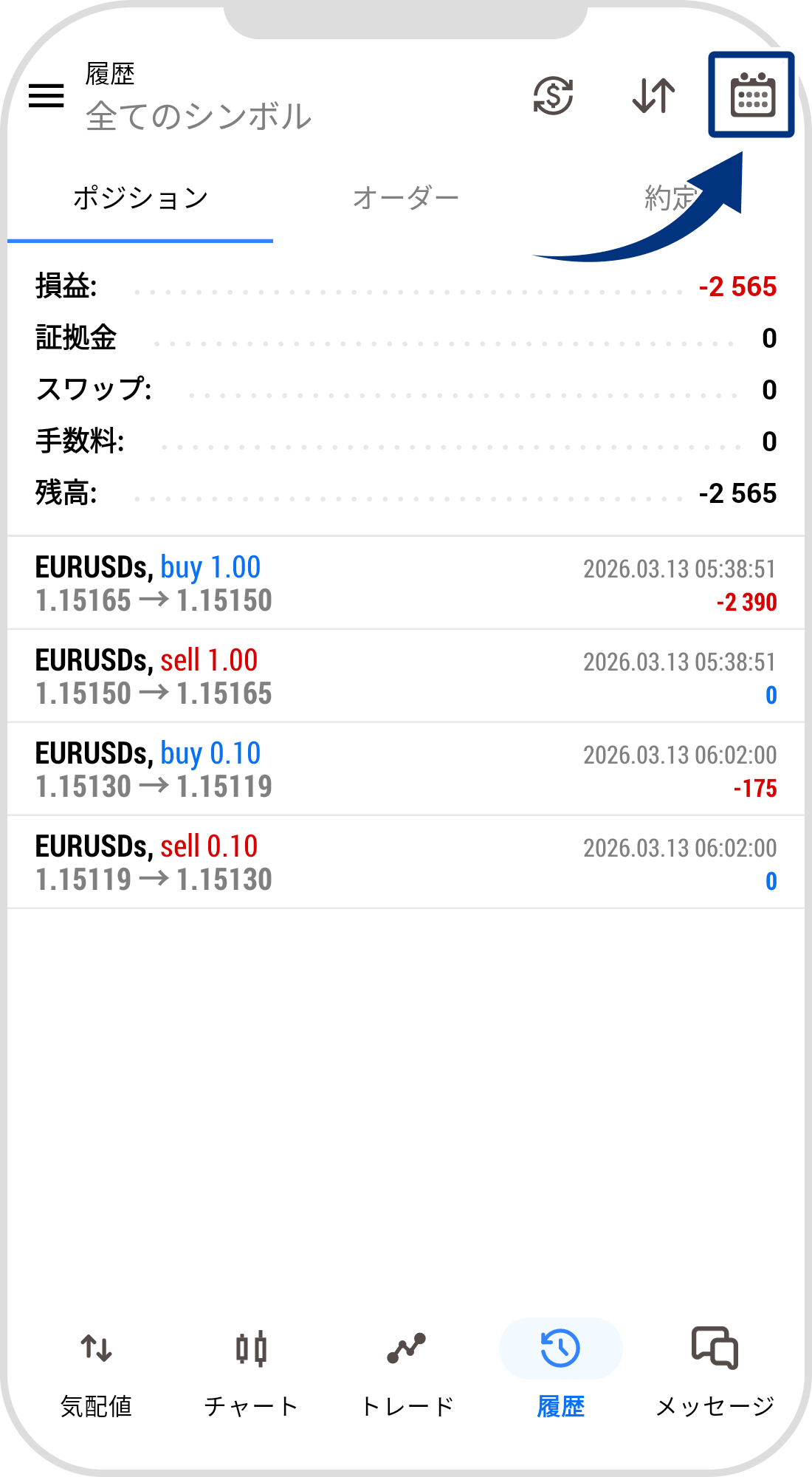Switch to the ポジション tab
This screenshot has width=812, height=1477.
coord(140,198)
